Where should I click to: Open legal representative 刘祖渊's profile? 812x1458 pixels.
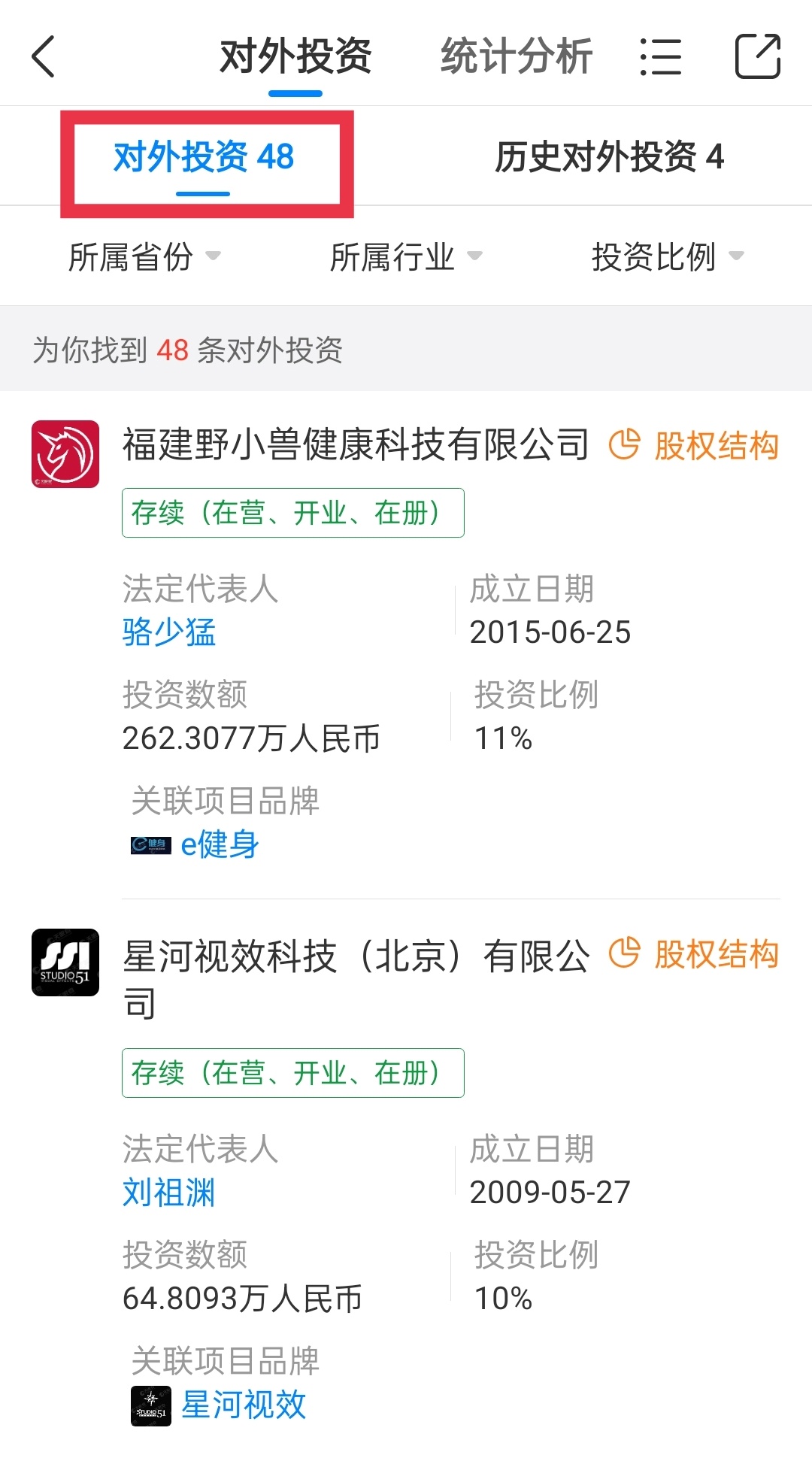coord(169,1193)
